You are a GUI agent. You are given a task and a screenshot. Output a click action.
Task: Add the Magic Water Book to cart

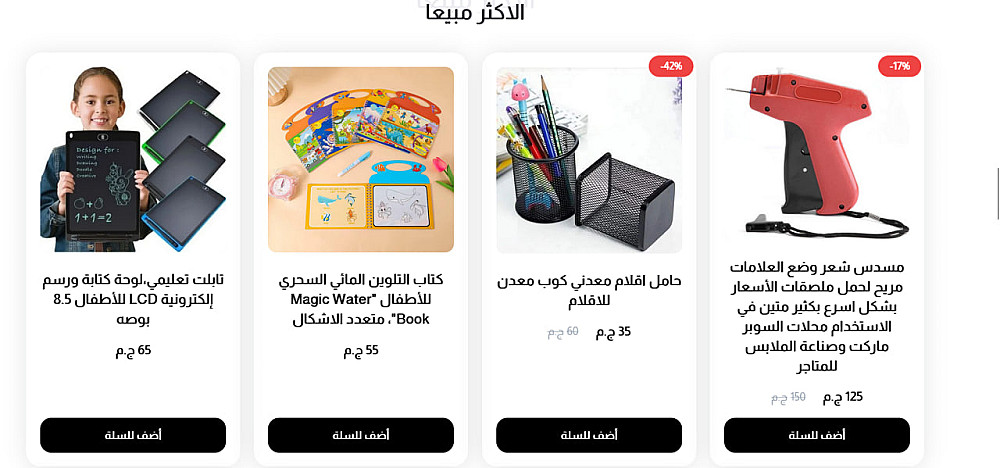361,435
